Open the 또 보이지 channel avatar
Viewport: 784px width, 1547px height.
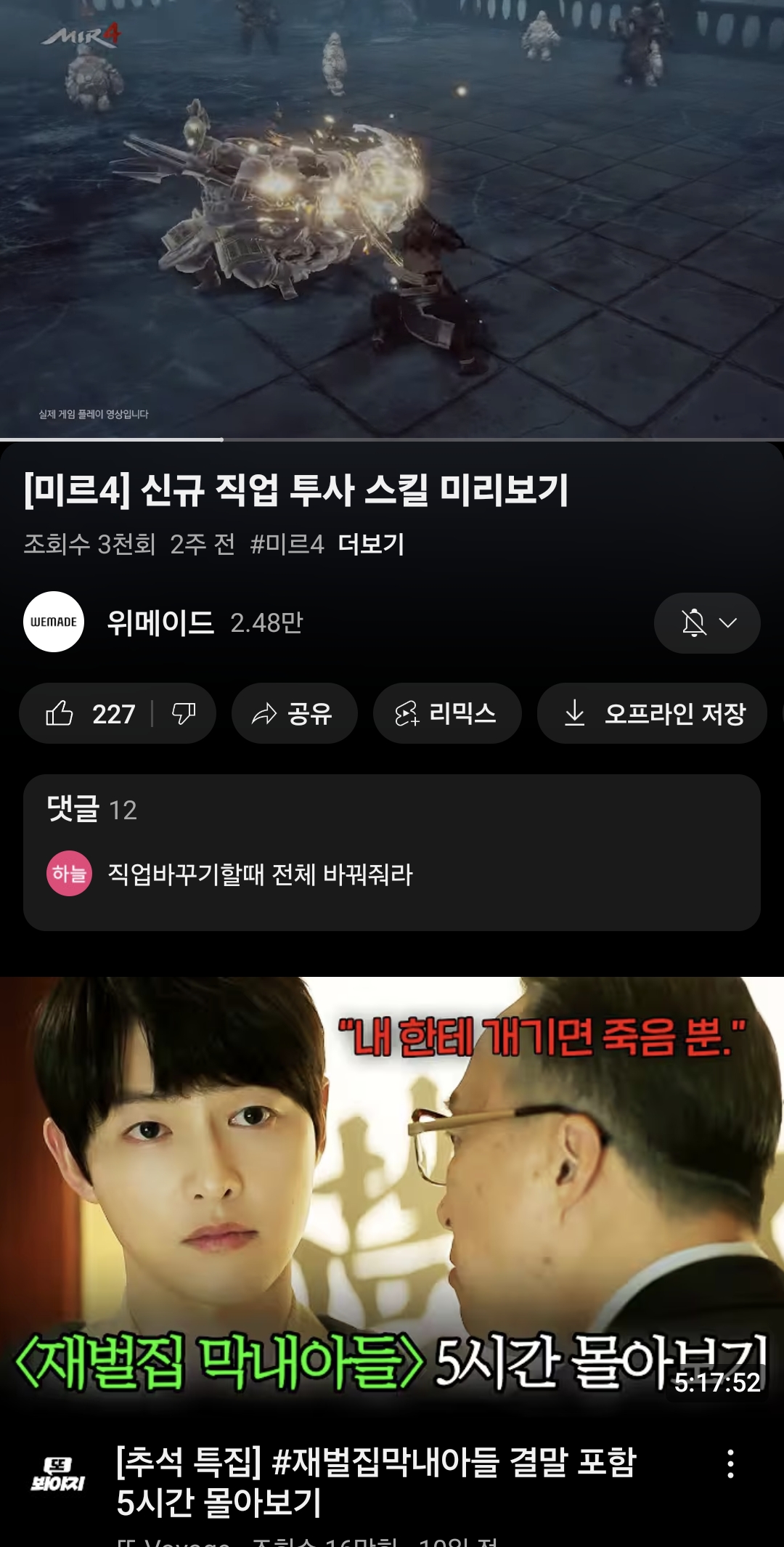pos(57,1474)
